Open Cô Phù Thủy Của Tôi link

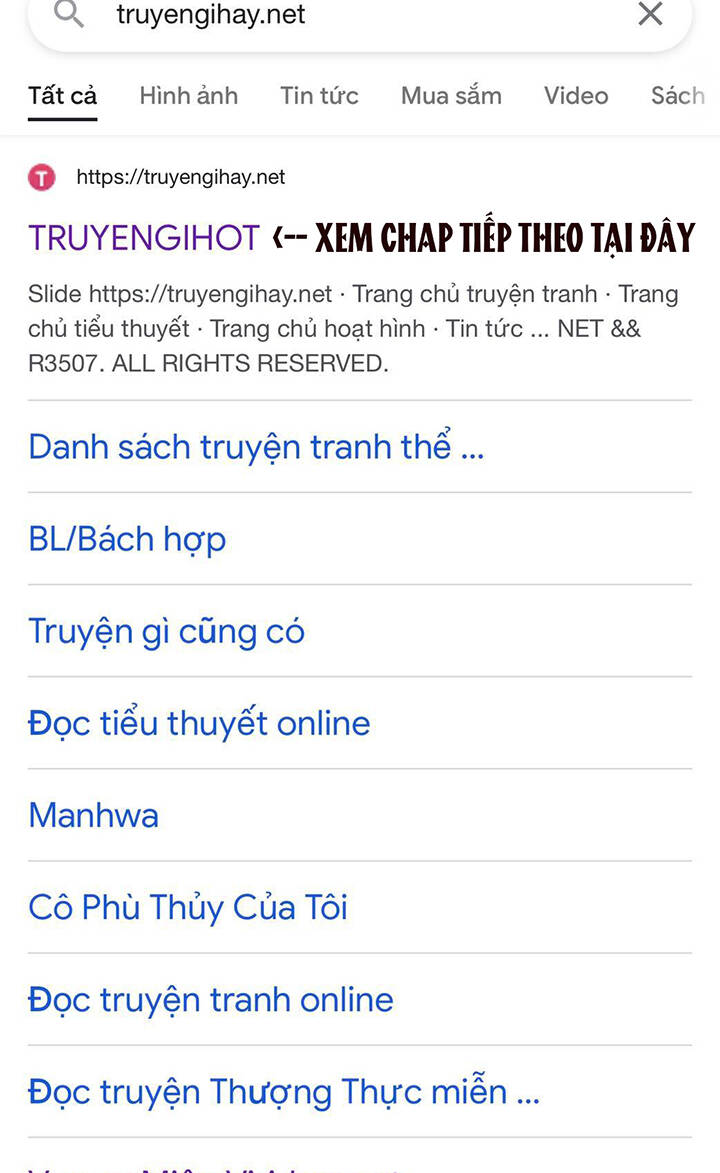pos(188,907)
